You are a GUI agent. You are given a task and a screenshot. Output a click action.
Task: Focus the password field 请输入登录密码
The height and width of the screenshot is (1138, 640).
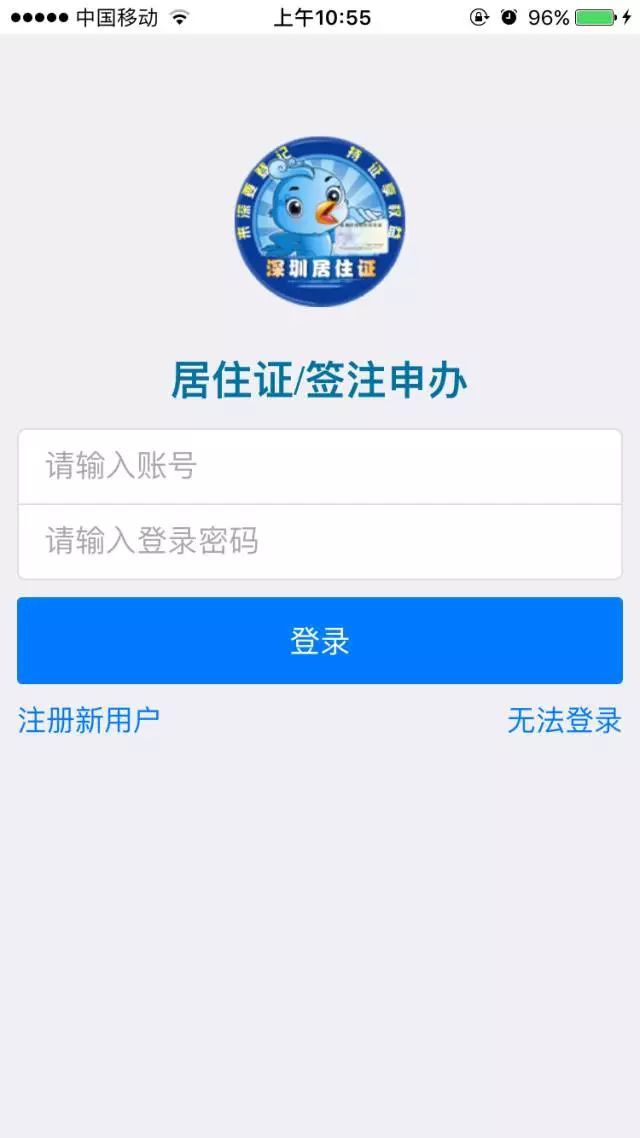tap(319, 542)
